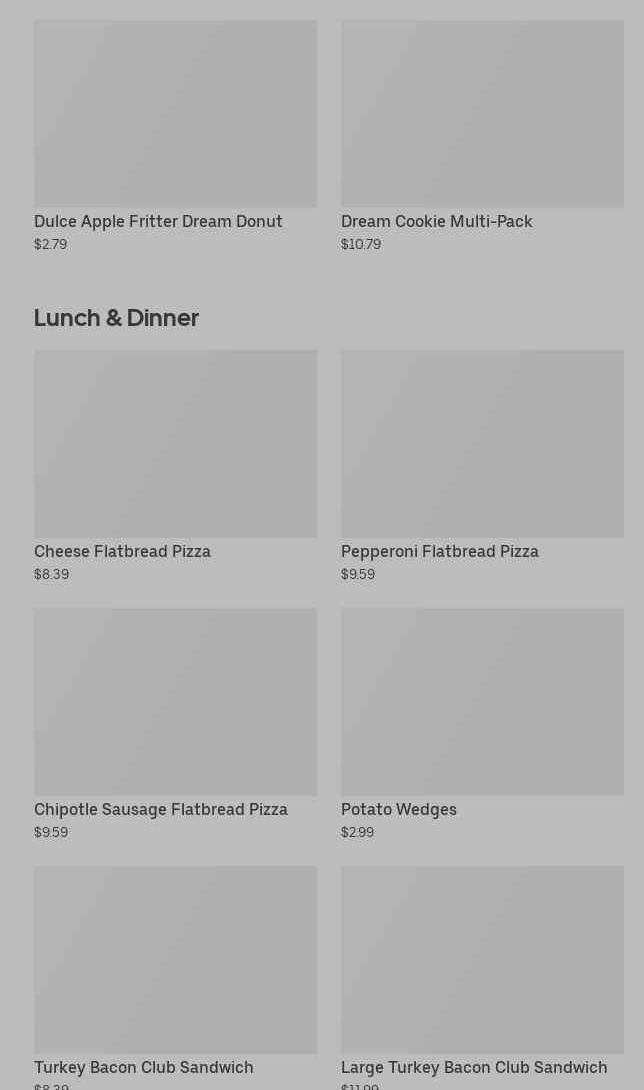This screenshot has width=644, height=1090.
Task: Choose Chipotle Sausage Flatbread Pizza
Action: click(x=175, y=723)
